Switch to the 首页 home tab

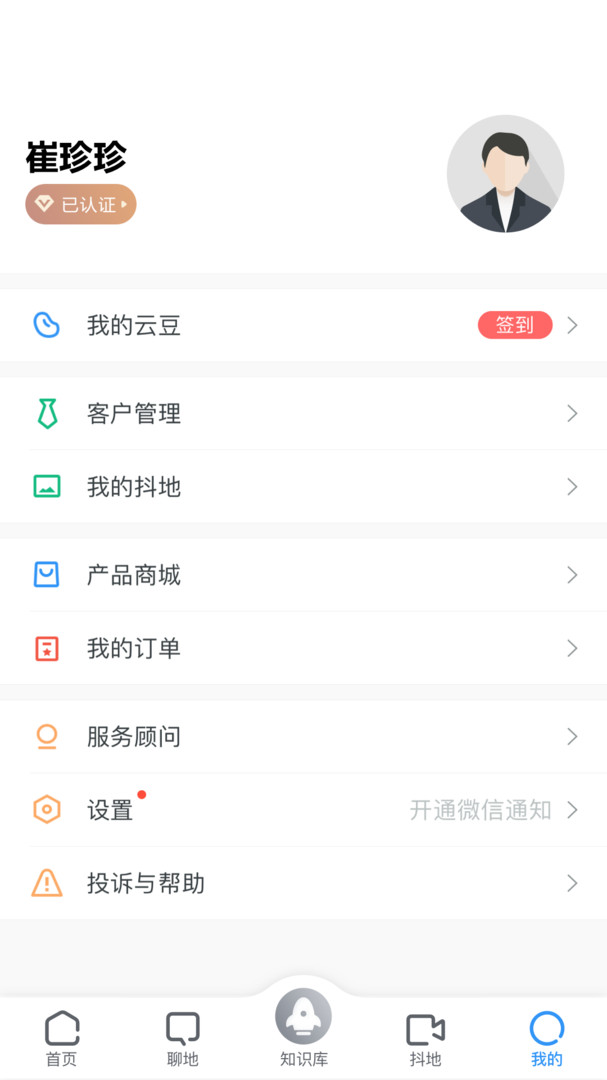coord(61,1039)
